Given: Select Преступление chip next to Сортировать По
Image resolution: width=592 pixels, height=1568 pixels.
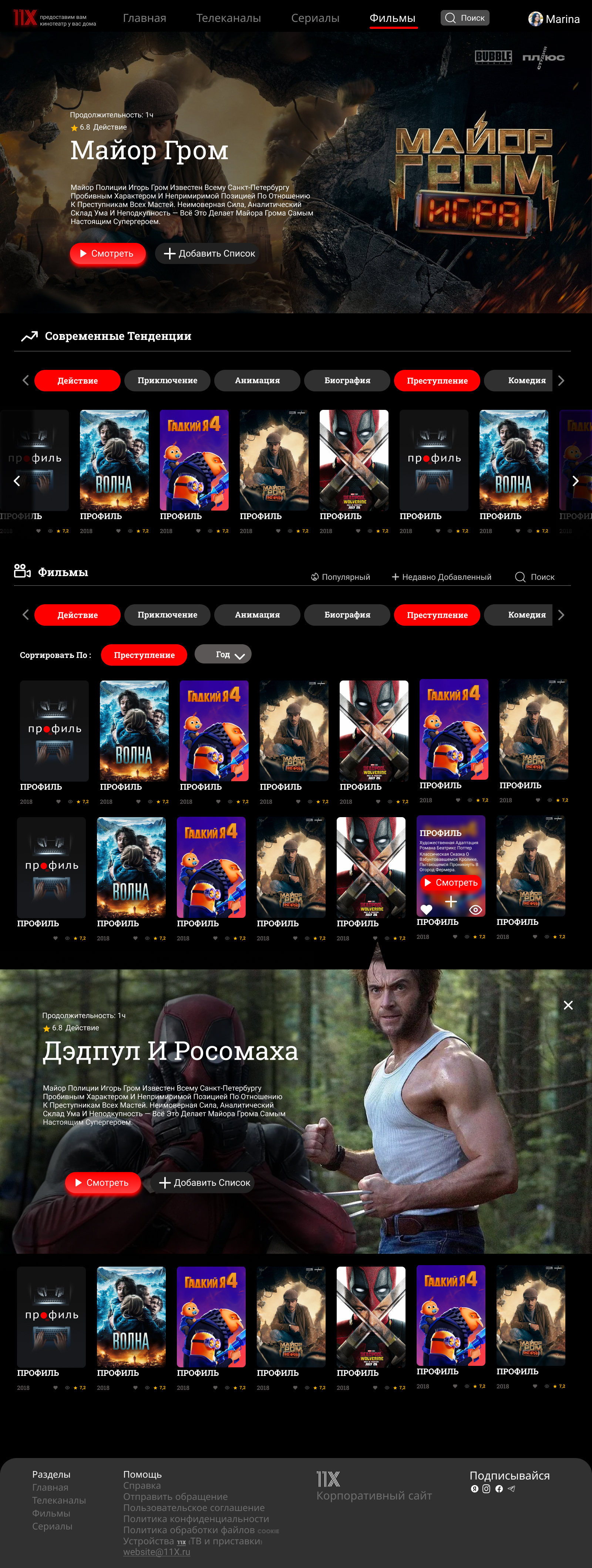Looking at the screenshot, I should coord(144,656).
